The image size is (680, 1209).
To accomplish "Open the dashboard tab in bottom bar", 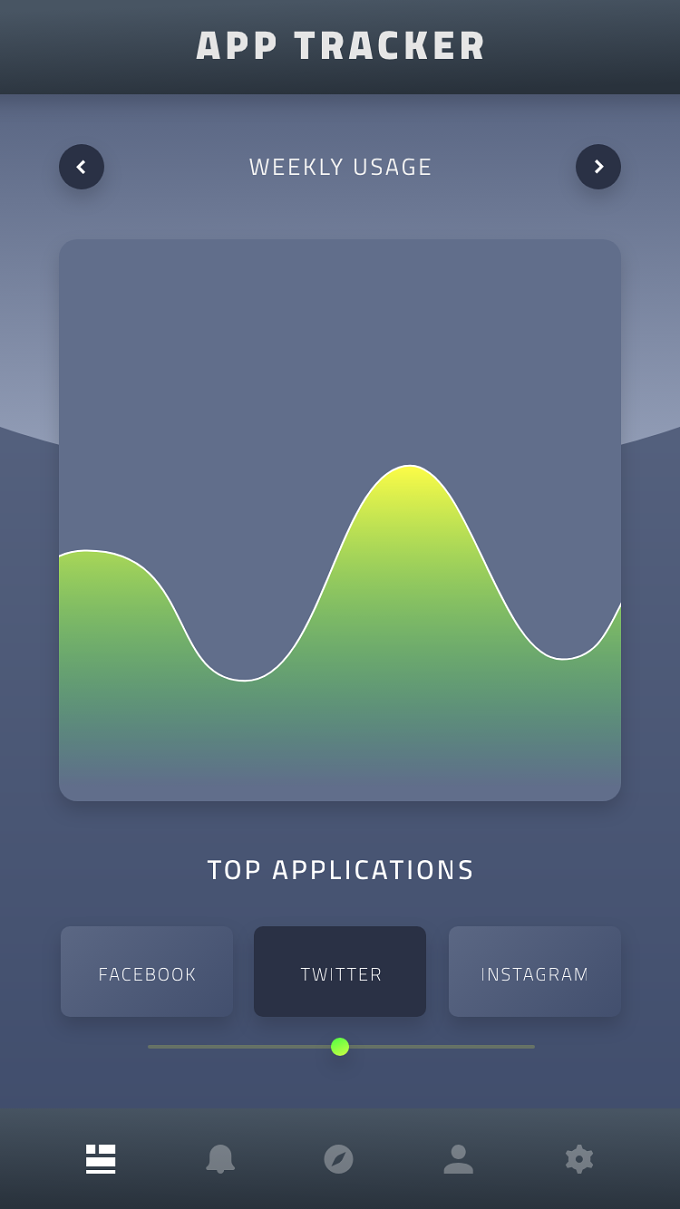I will (101, 1159).
